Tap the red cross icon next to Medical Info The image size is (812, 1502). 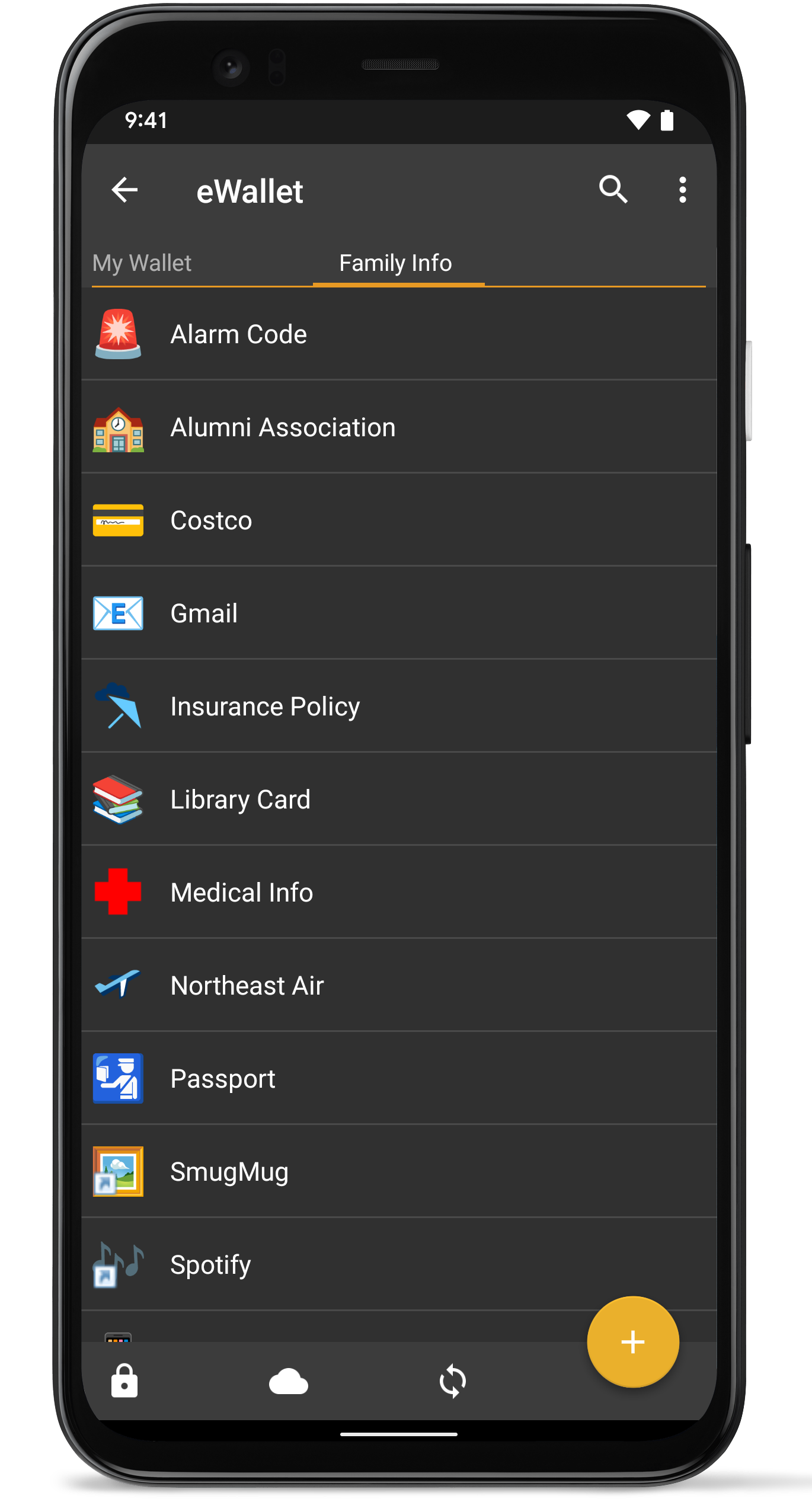click(x=117, y=892)
